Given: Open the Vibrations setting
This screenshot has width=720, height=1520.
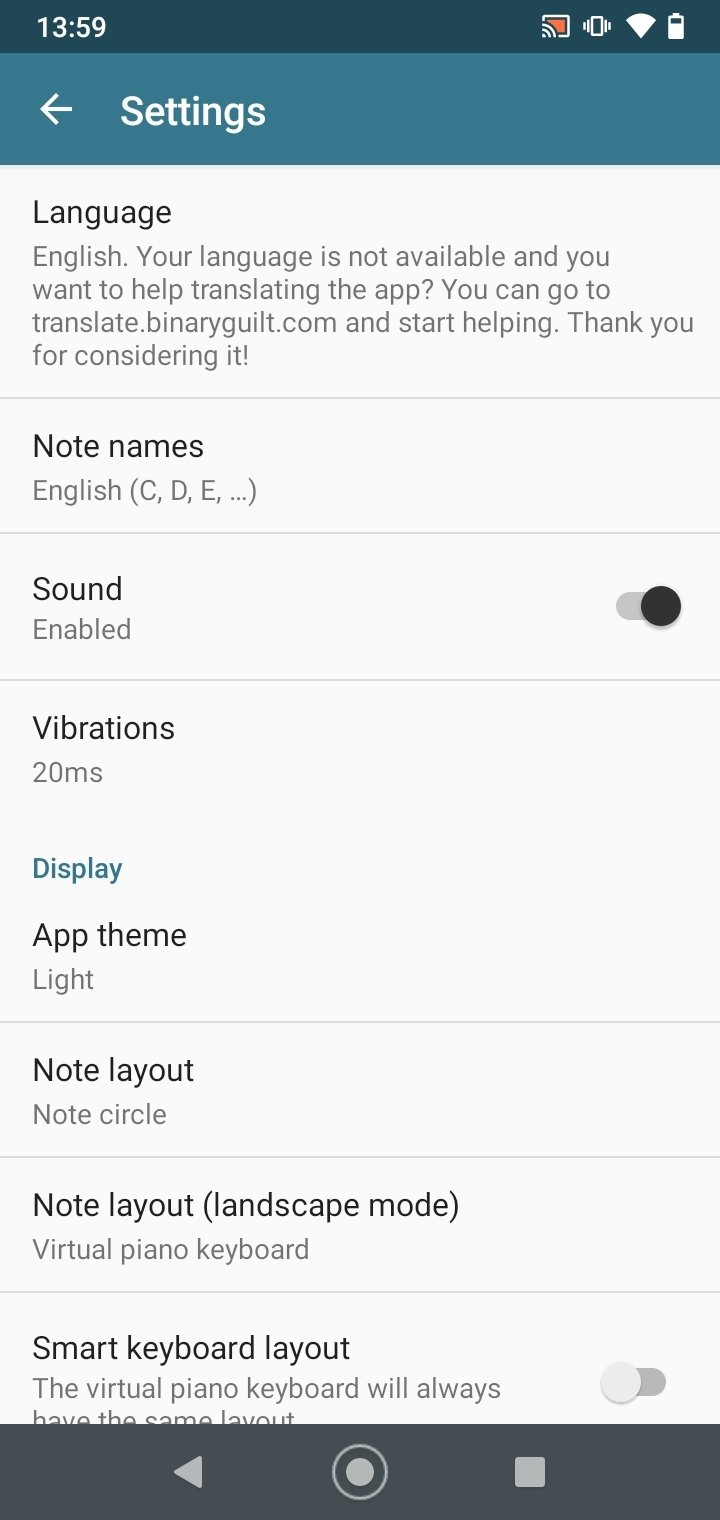Looking at the screenshot, I should 360,749.
